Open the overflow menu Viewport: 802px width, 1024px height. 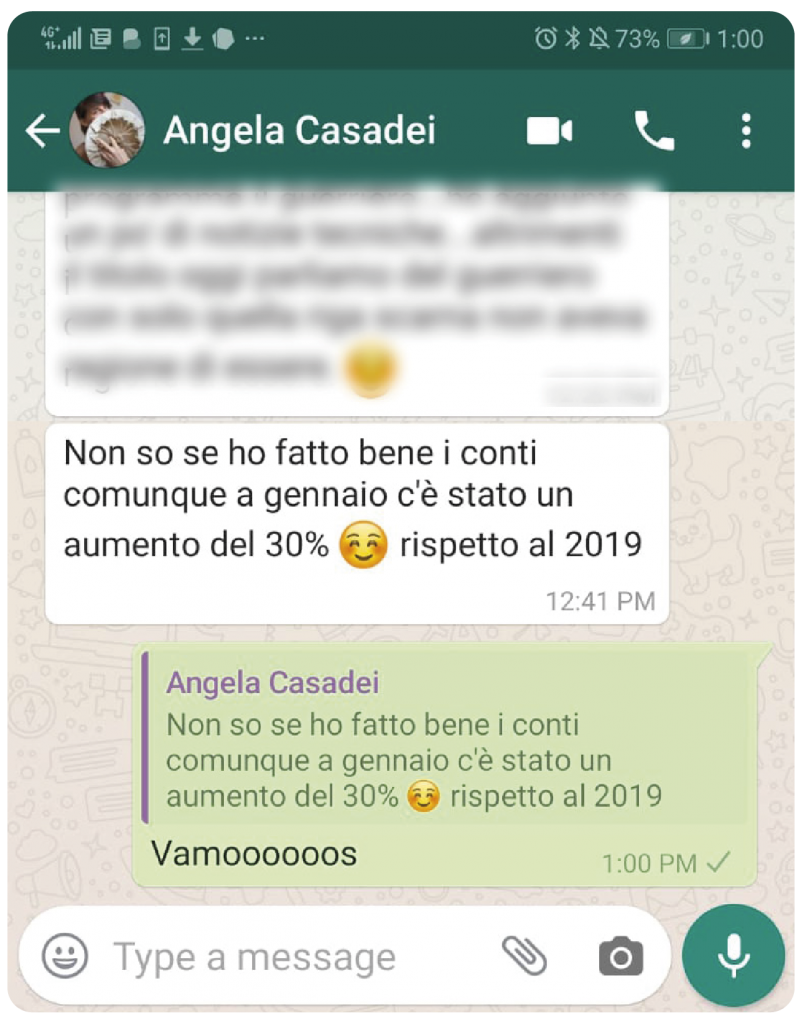[746, 131]
